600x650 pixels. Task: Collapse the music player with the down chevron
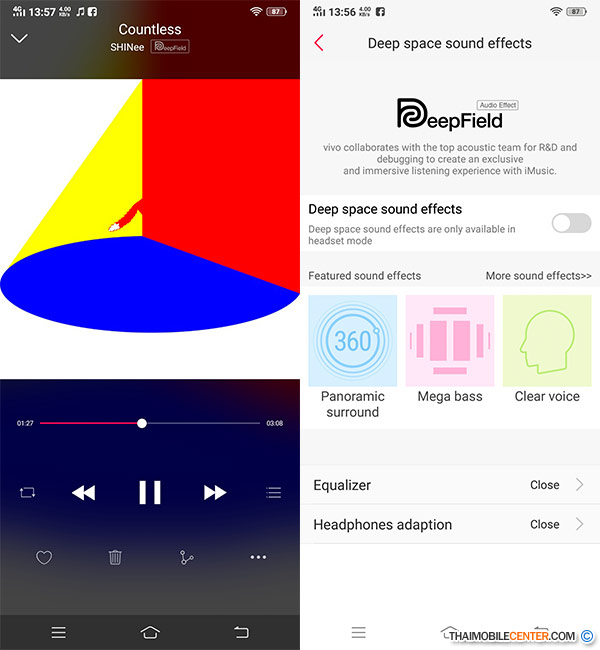click(18, 38)
